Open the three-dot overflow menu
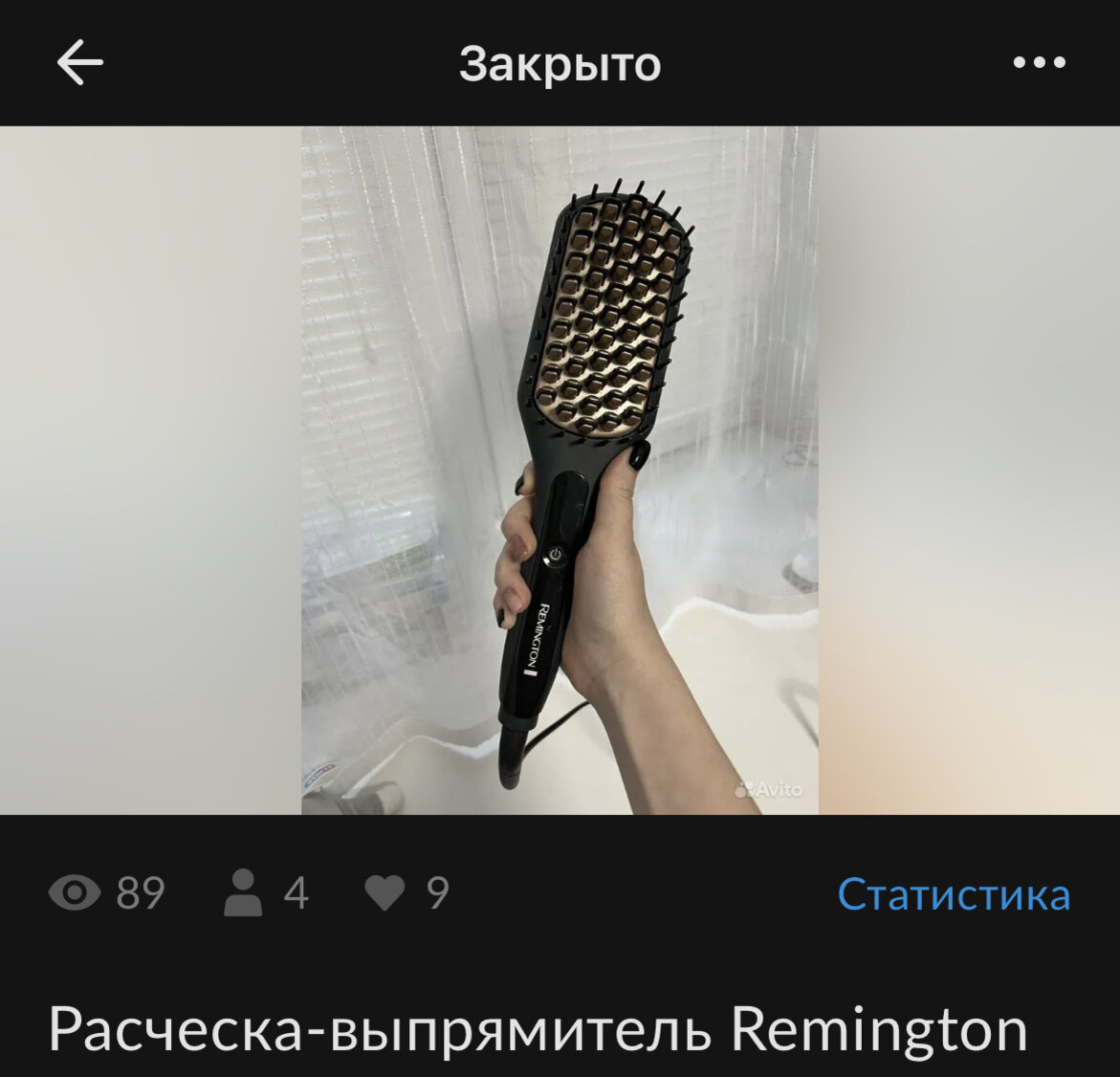Image resolution: width=1120 pixels, height=1077 pixels. 1039,63
